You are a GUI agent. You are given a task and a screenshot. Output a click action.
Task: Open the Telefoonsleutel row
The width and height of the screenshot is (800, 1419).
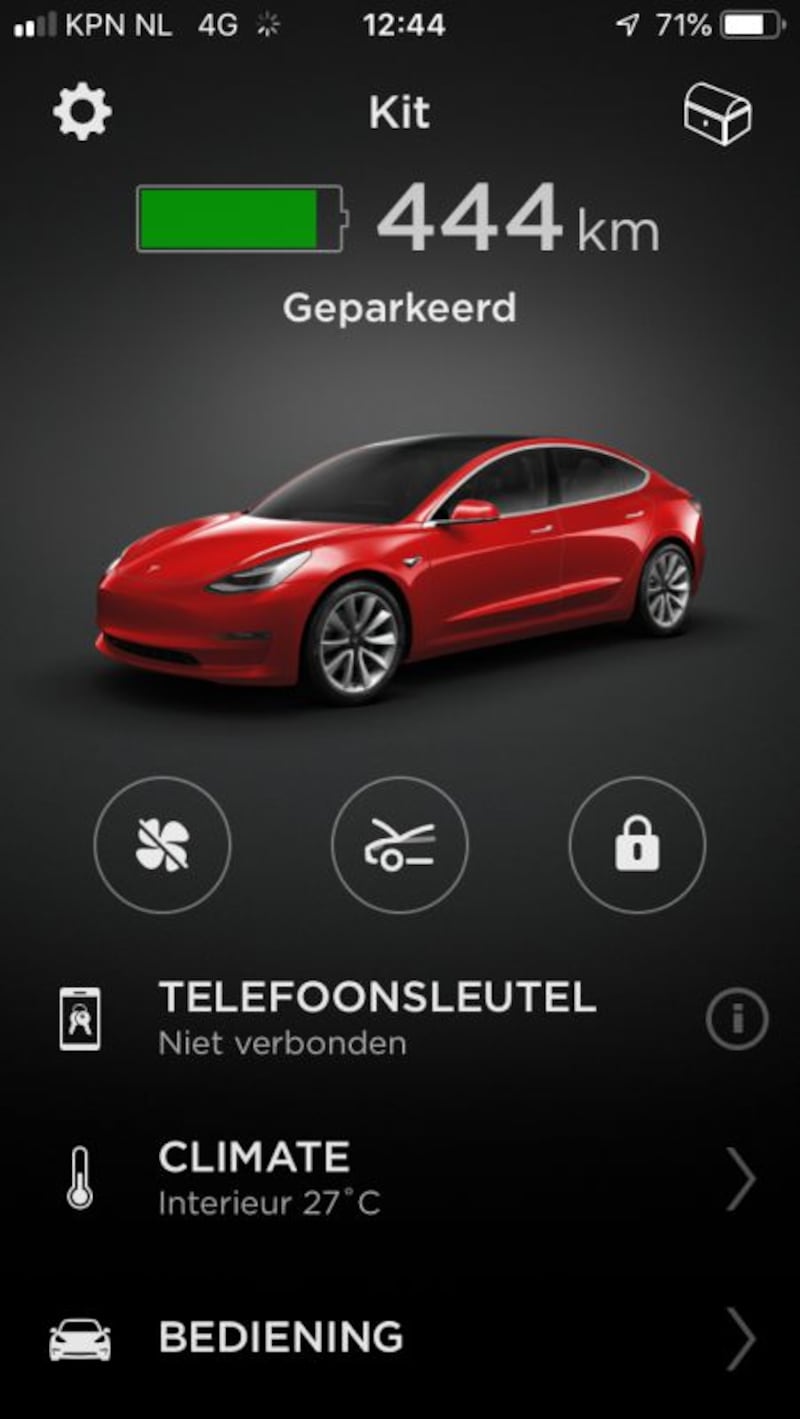point(400,1019)
